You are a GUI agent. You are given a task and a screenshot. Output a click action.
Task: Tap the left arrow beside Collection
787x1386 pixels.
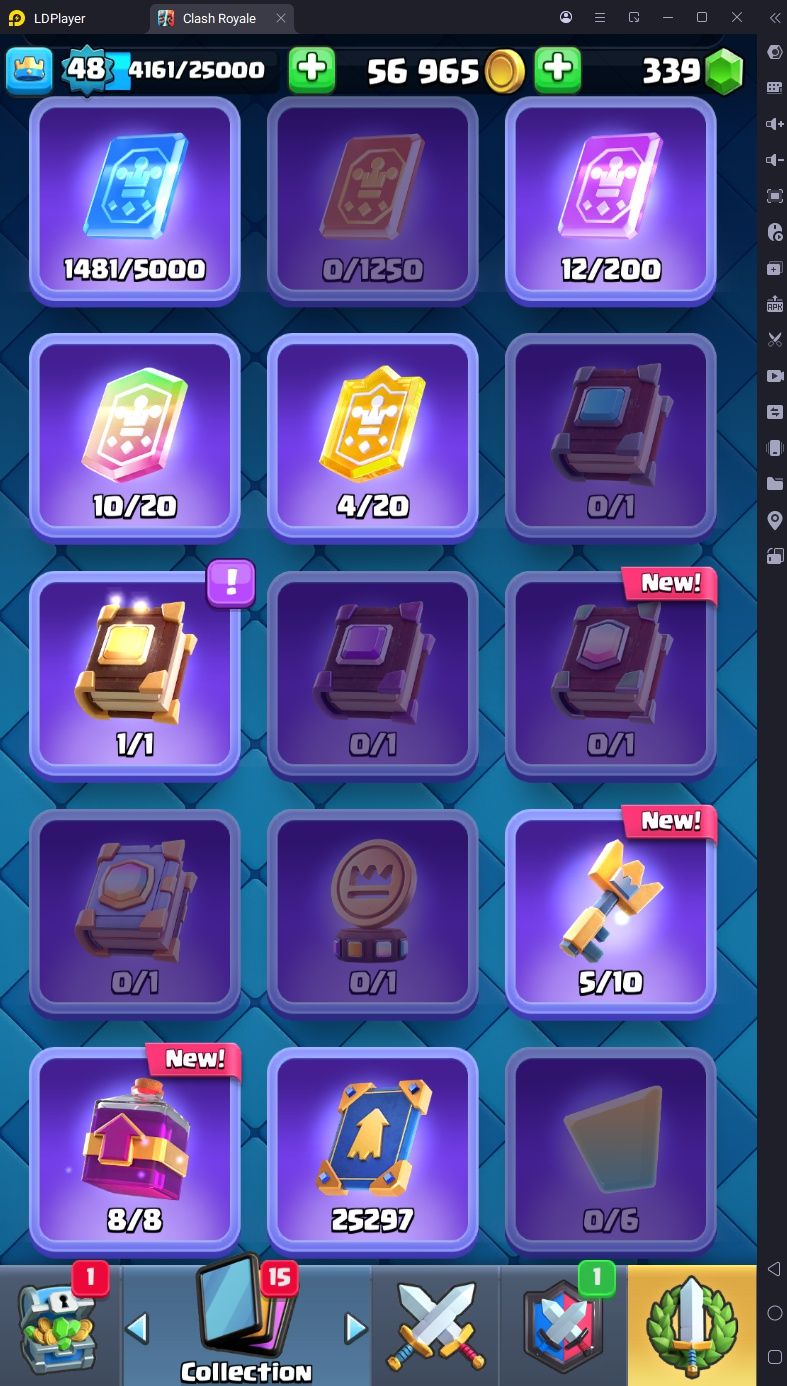137,1328
